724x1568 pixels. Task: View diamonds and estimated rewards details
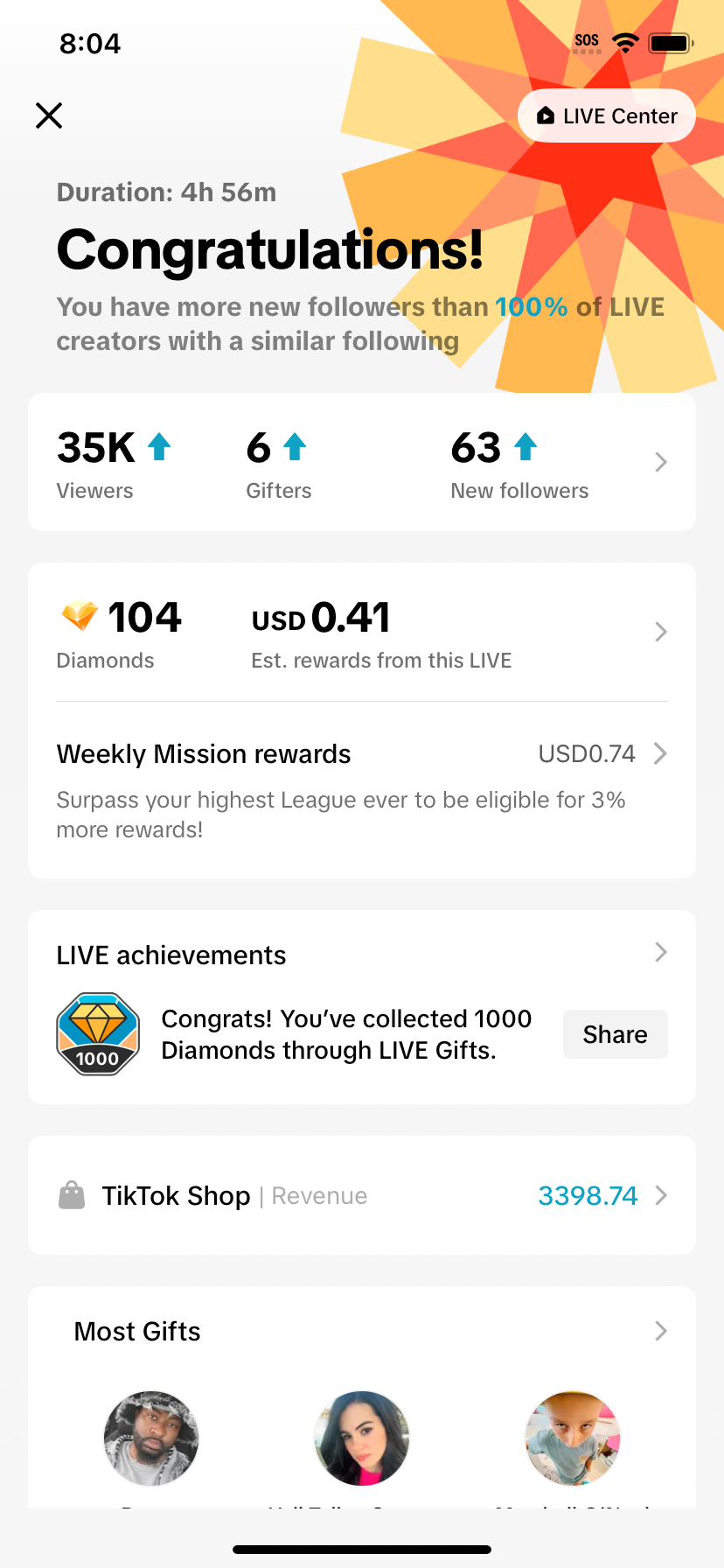pyautogui.click(x=660, y=632)
